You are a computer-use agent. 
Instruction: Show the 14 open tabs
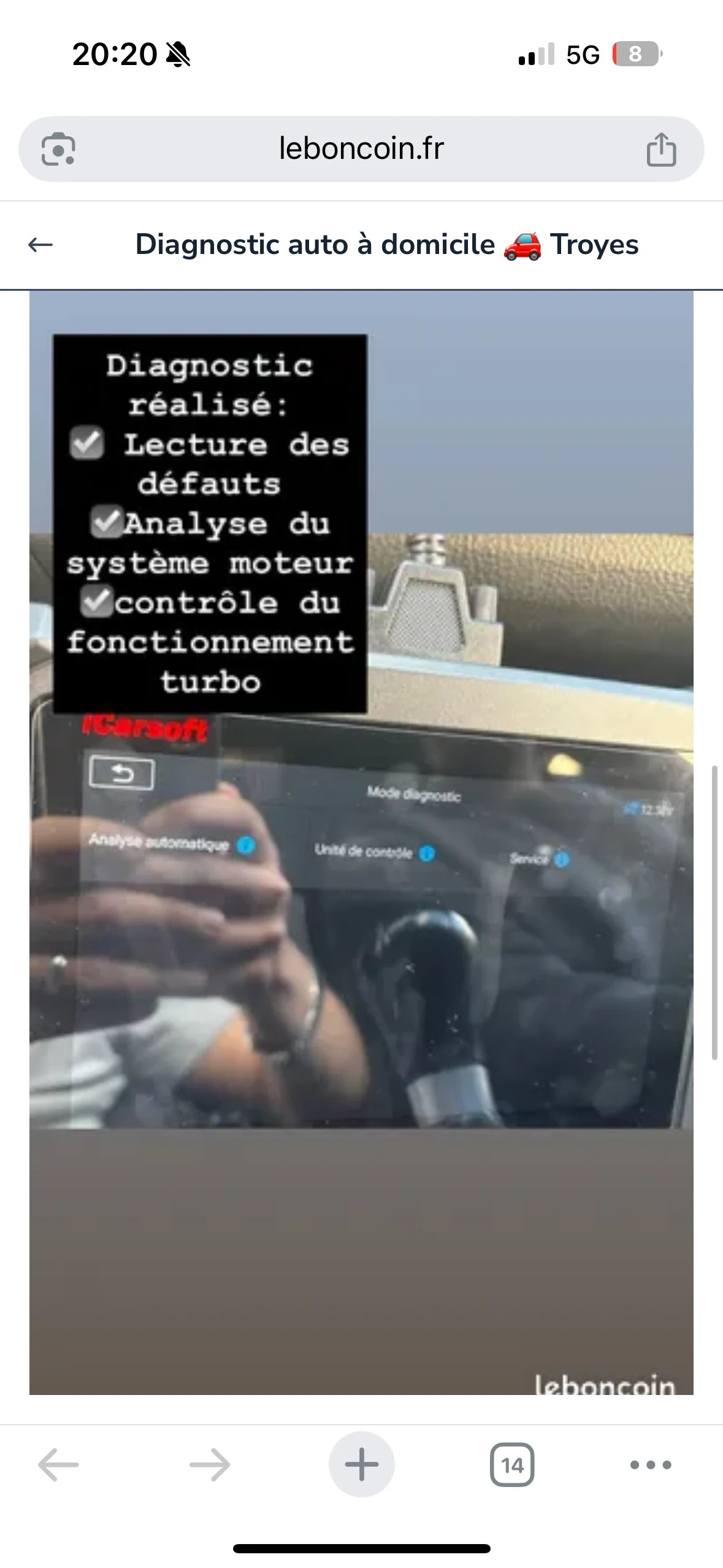point(512,1465)
